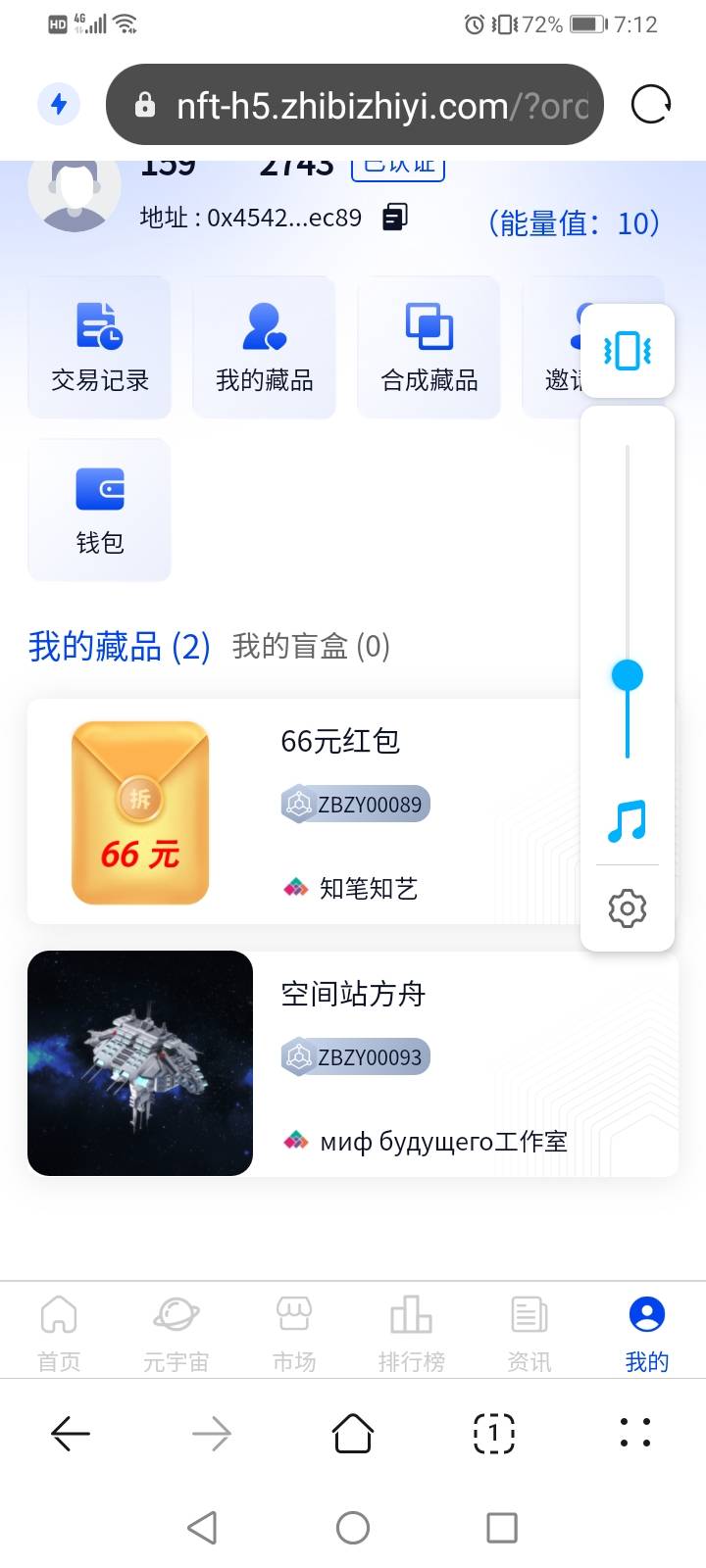Copy the wallet address 0x4542...ec89
This screenshot has width=706, height=1568.
[395, 217]
